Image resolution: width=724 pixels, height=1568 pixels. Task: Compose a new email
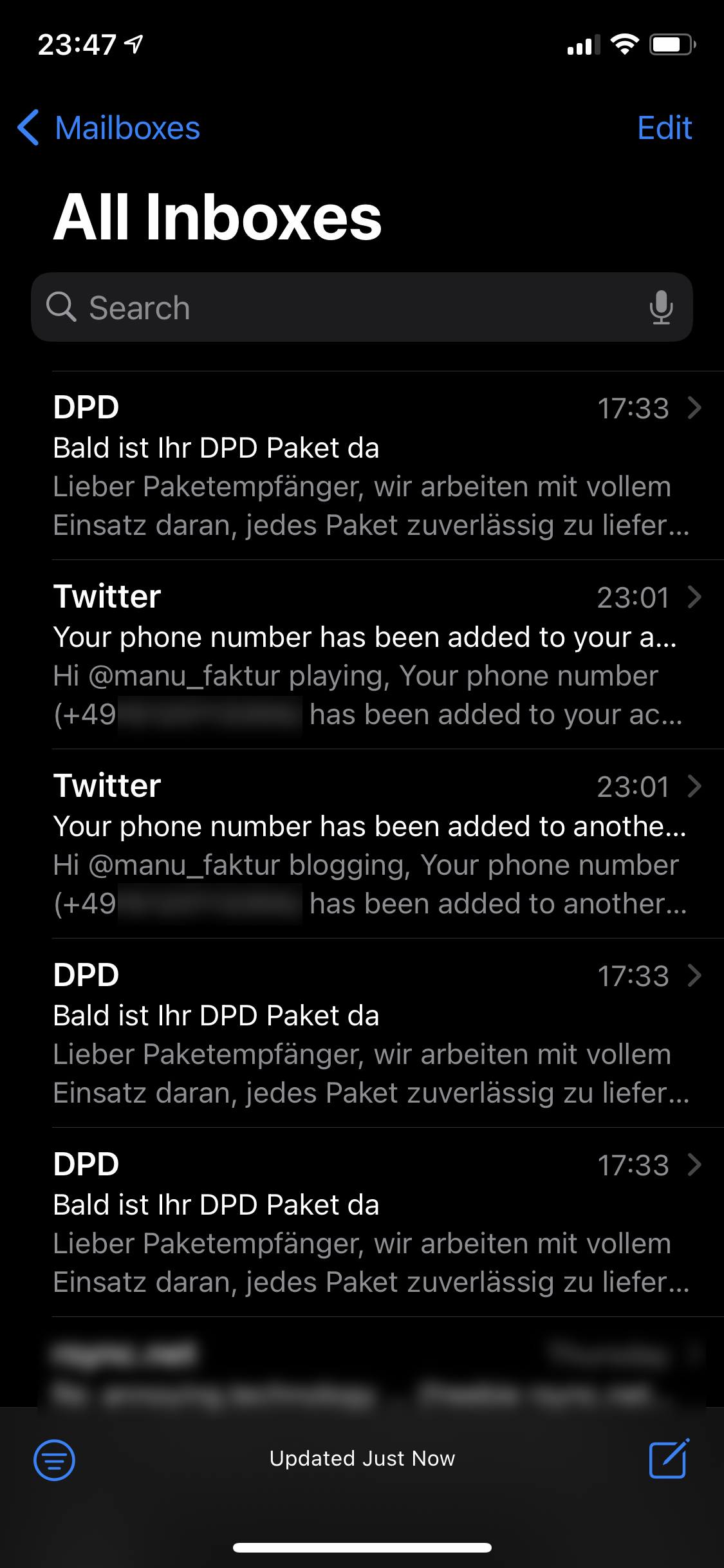[669, 1459]
